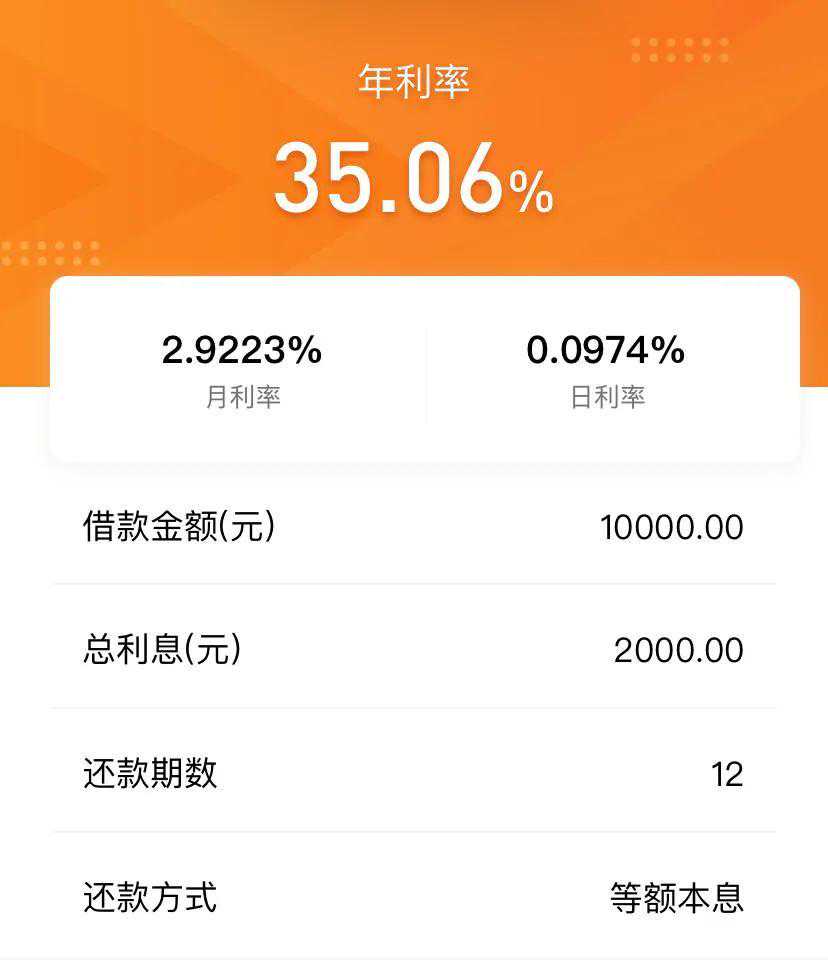
Task: Select the 10000.00 loan amount value
Action: click(x=672, y=527)
